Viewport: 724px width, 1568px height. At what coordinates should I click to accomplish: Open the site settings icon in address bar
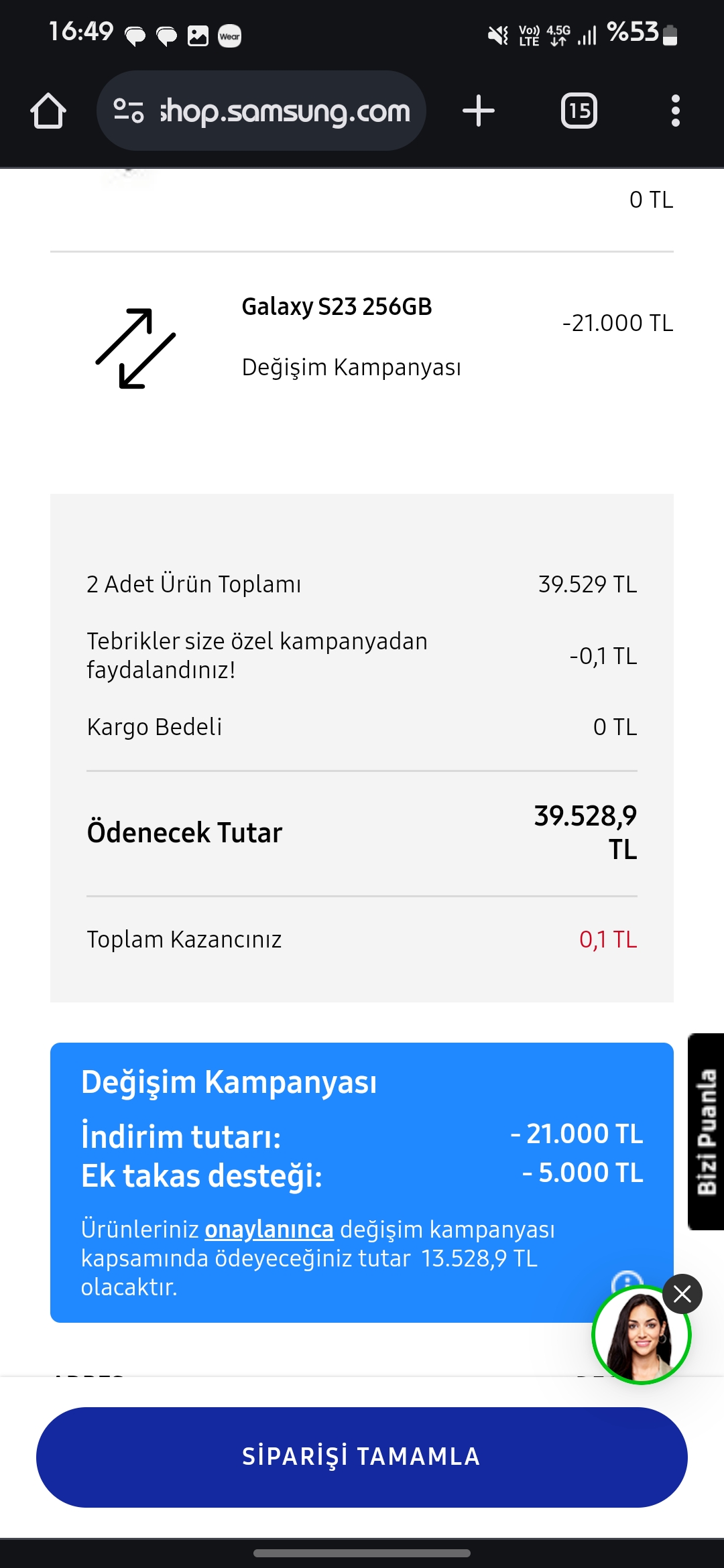pos(129,111)
